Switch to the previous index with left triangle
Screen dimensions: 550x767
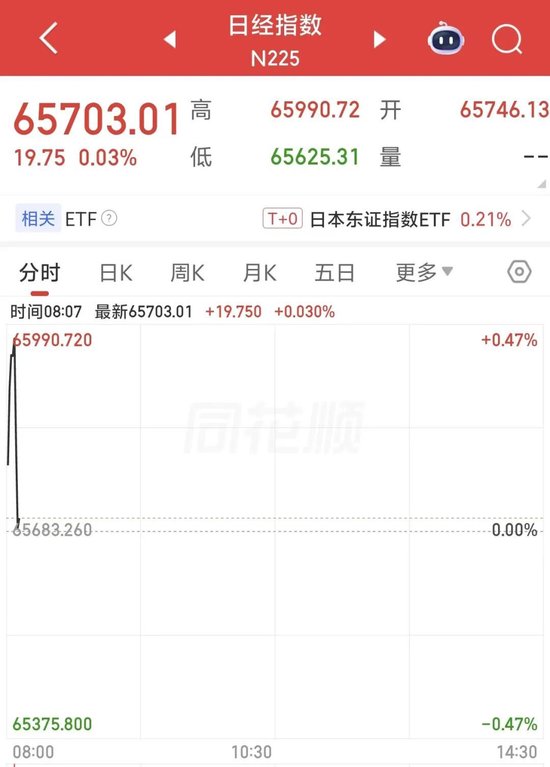click(170, 39)
